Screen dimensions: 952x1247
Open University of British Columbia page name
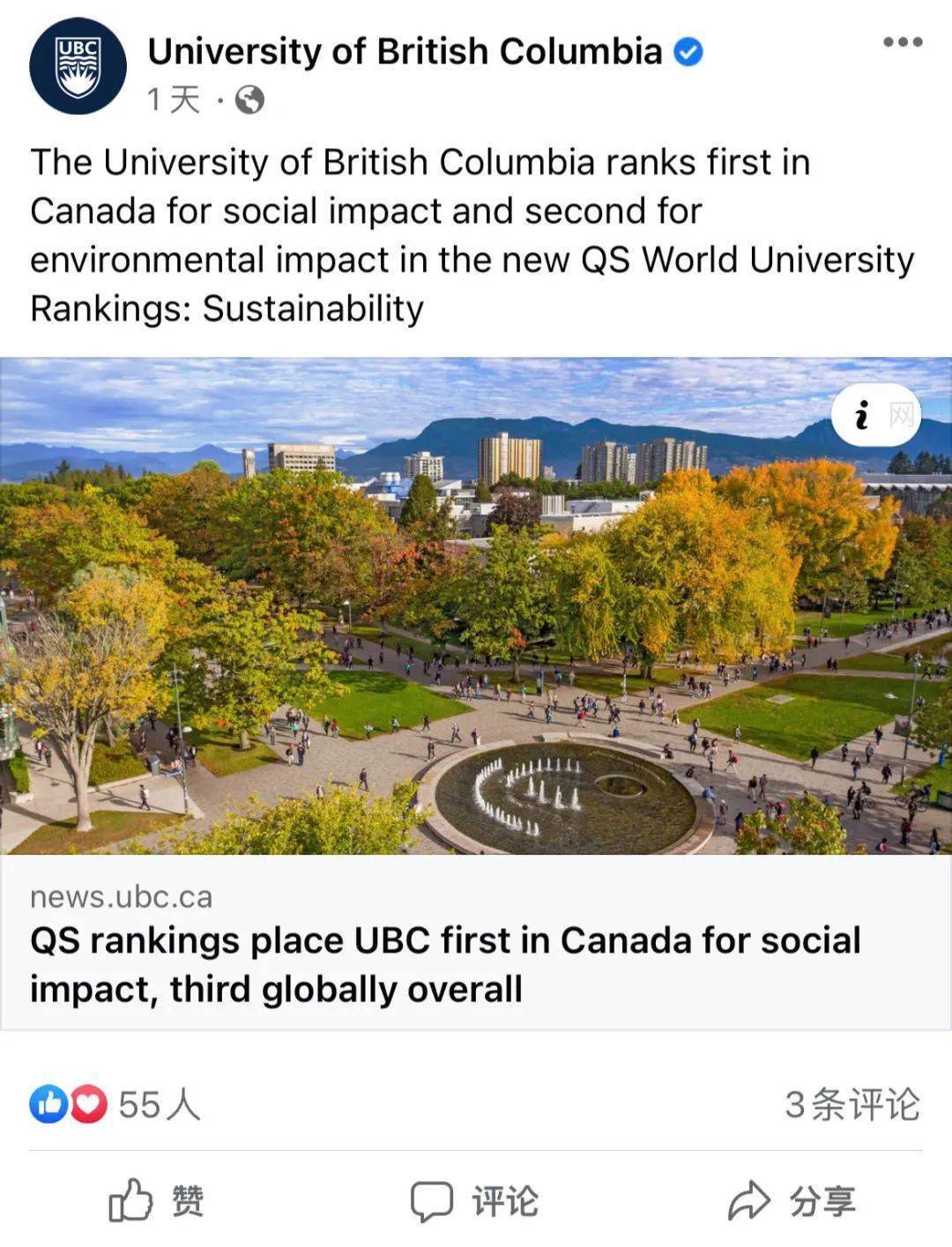tap(407, 50)
